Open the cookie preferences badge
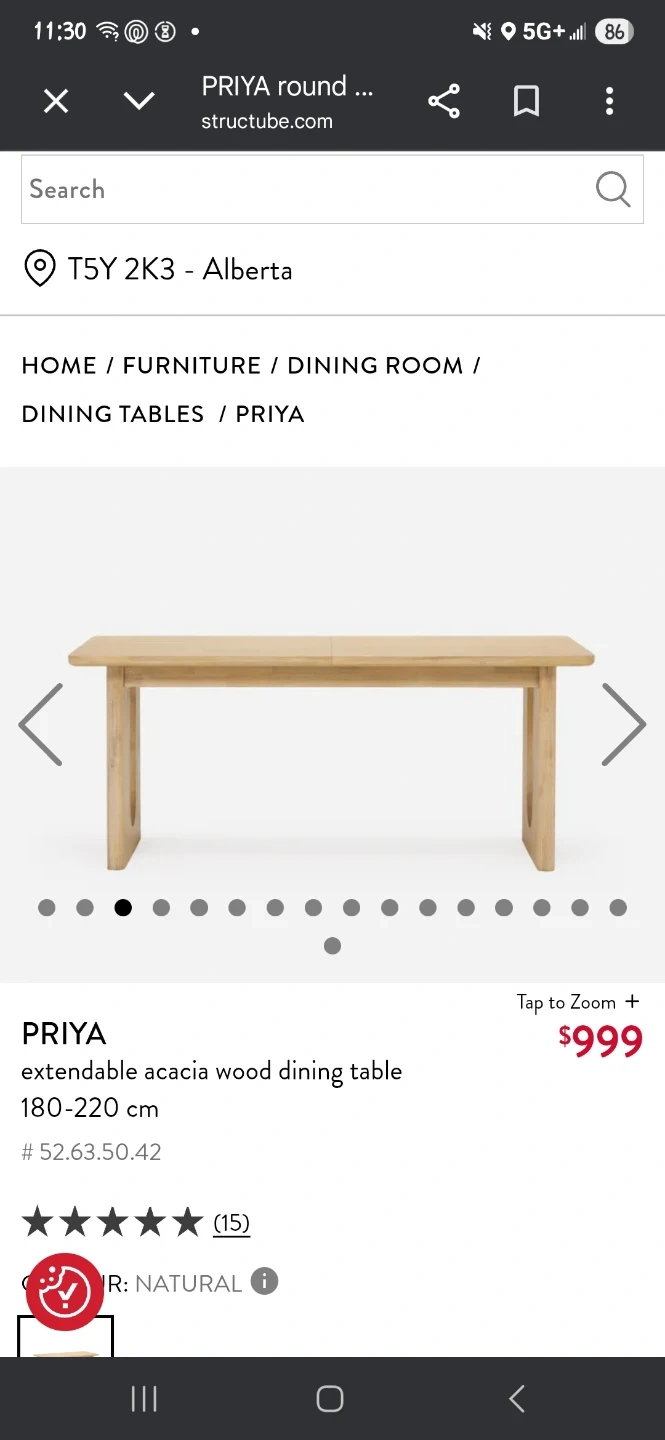The height and width of the screenshot is (1440, 665). coord(64,1292)
